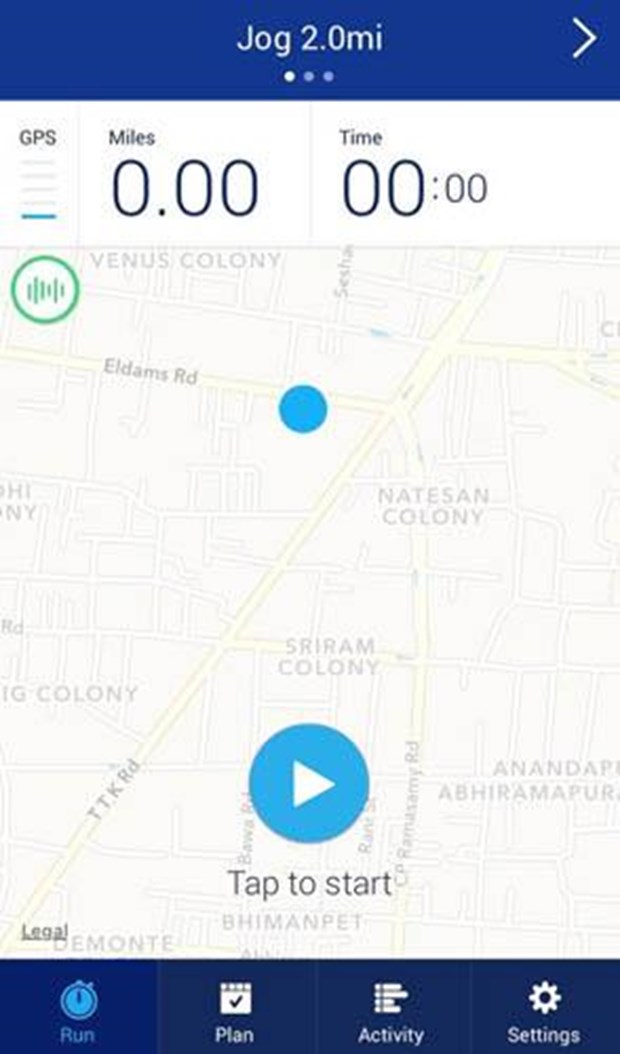Go to the Settings tab
Viewport: 620px width, 1054px height.
(x=543, y=1010)
